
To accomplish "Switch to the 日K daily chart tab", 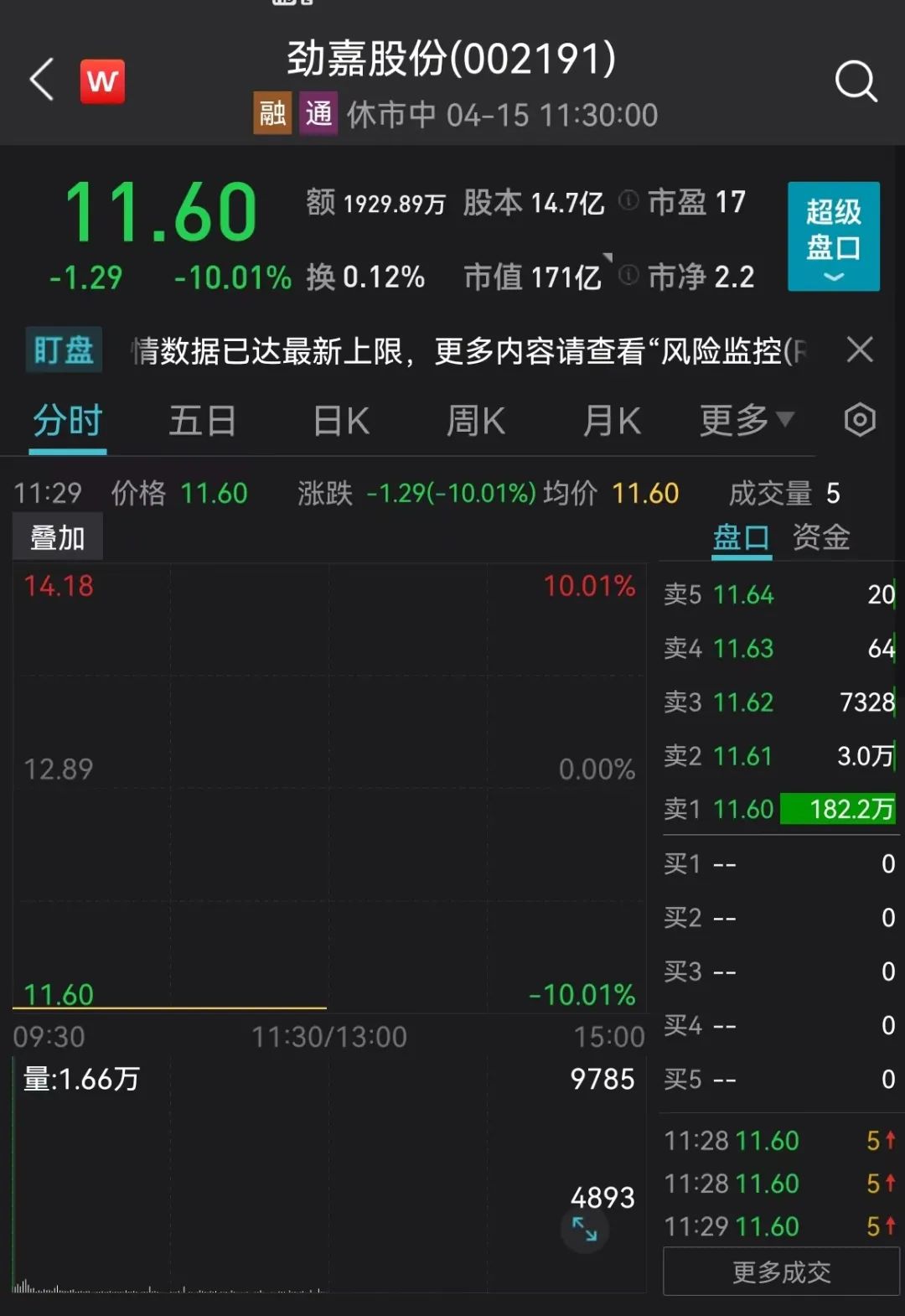I will pyautogui.click(x=339, y=421).
